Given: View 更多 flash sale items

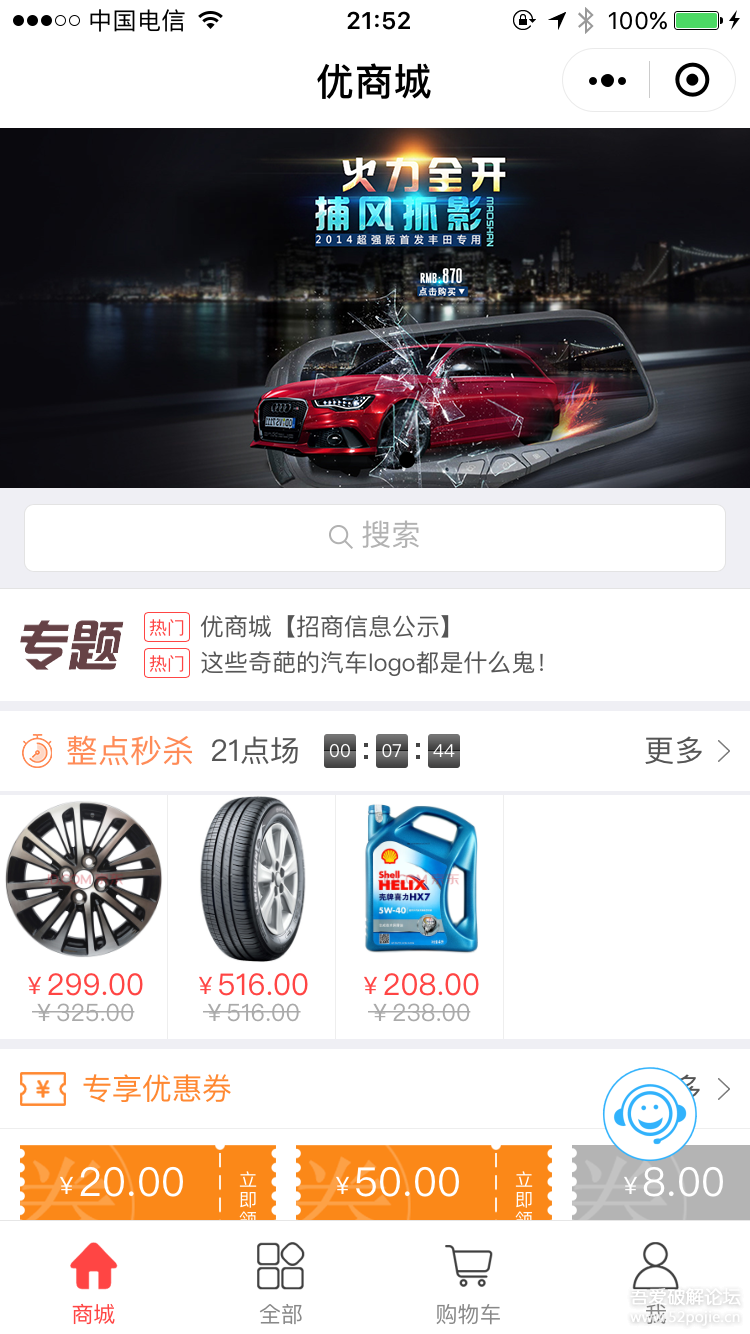Looking at the screenshot, I should (688, 751).
